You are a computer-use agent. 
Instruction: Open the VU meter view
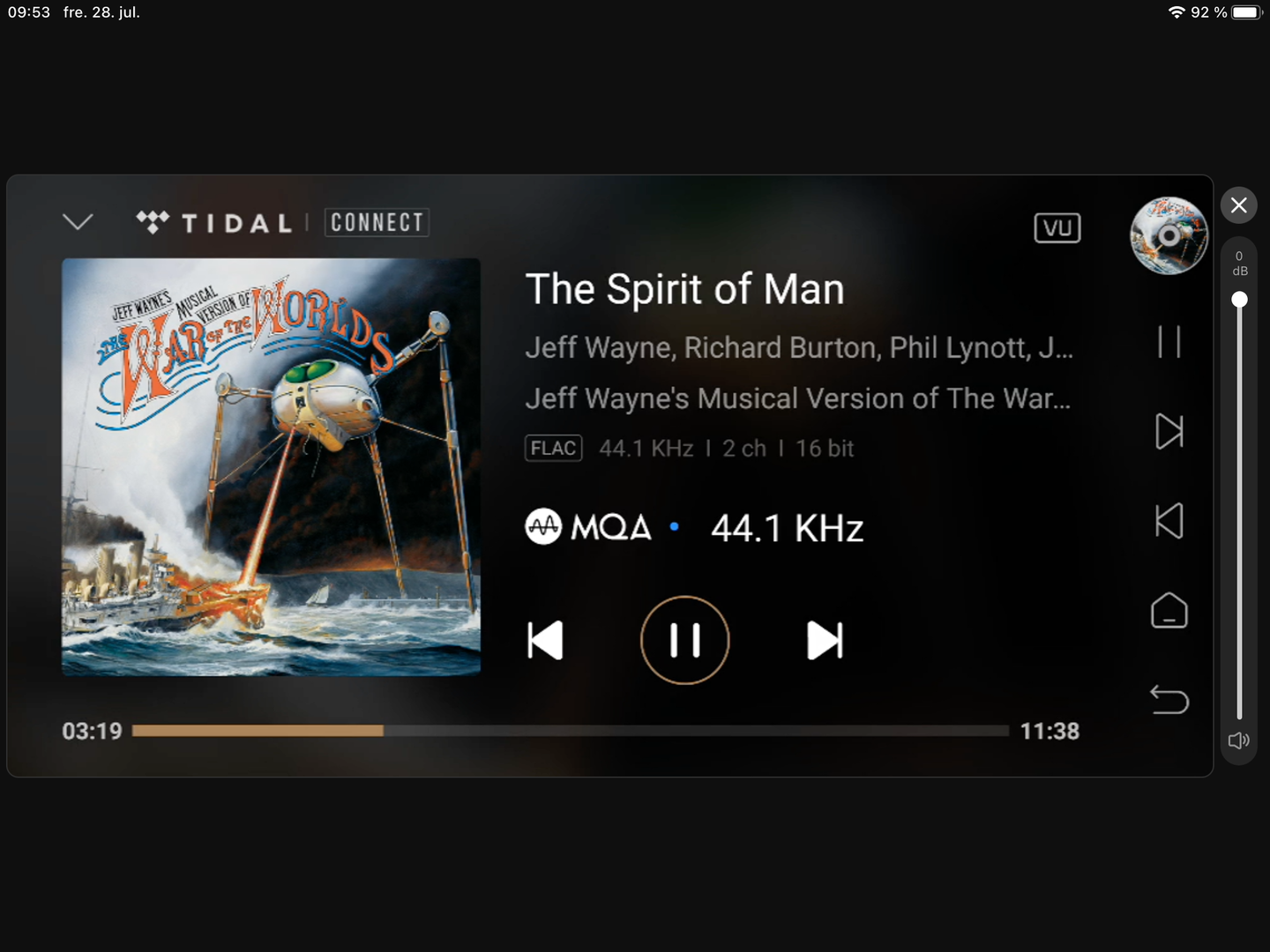click(x=1057, y=228)
